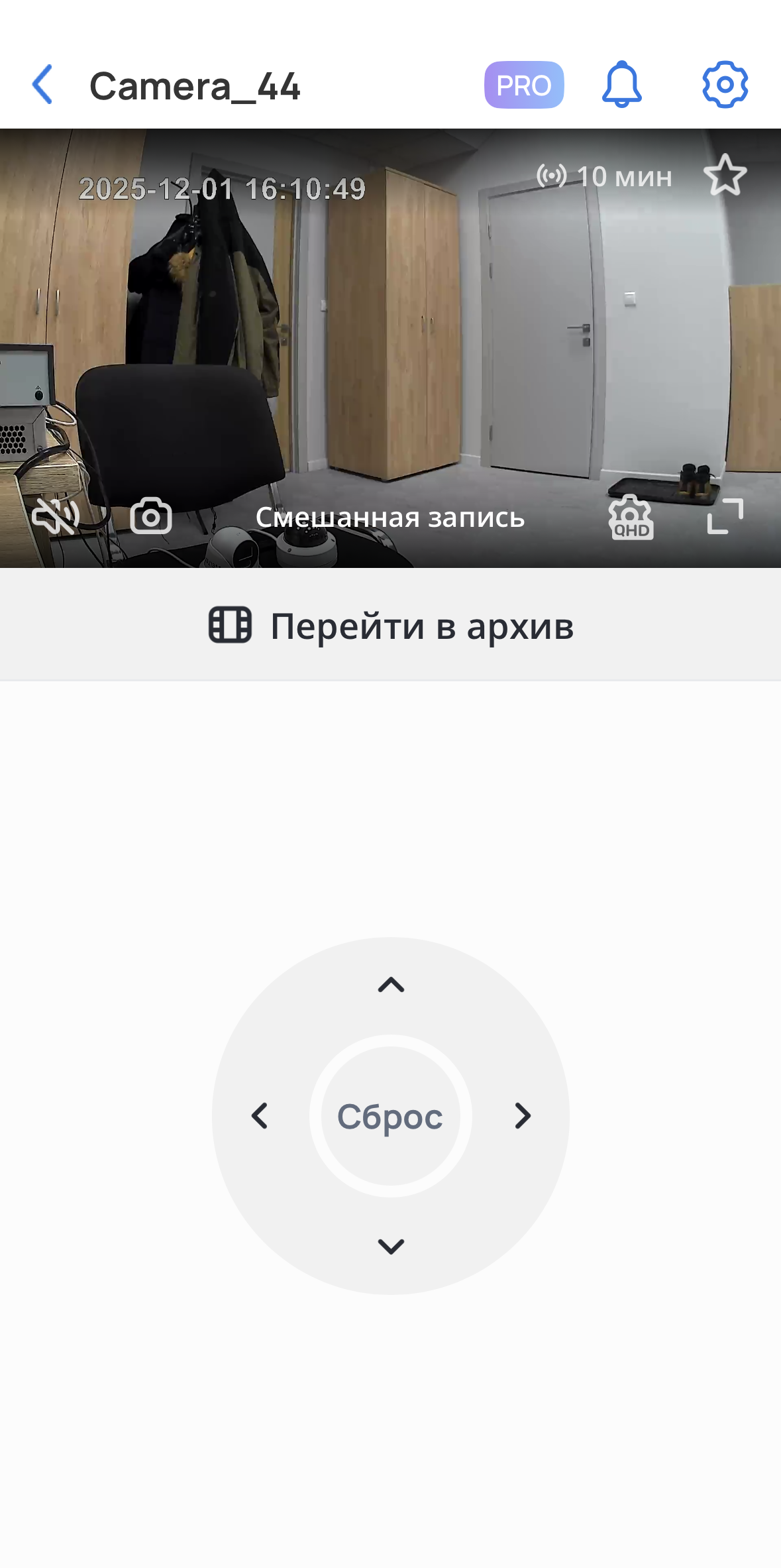Add camera to favorites with star
781x1568 pixels.
725,176
